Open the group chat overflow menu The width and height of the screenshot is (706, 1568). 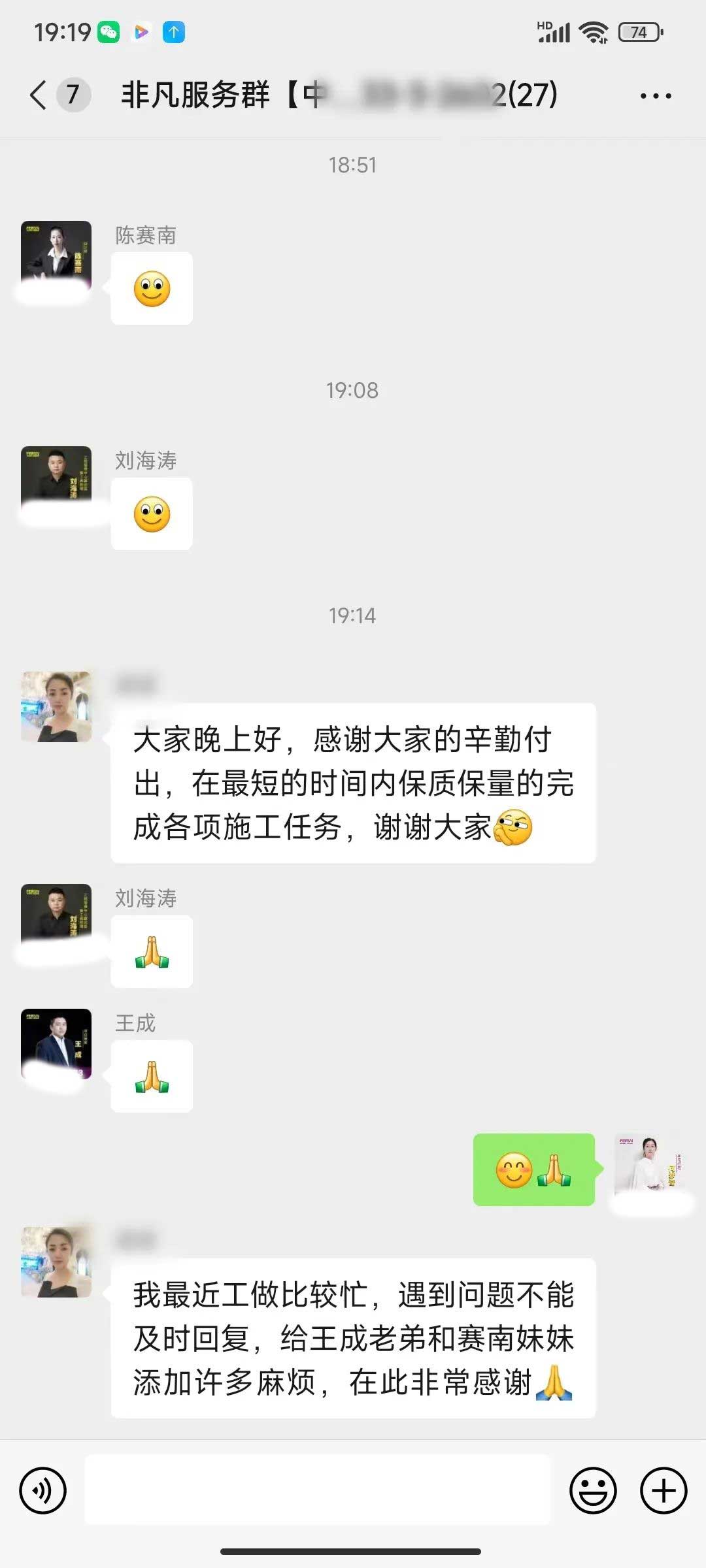point(655,96)
